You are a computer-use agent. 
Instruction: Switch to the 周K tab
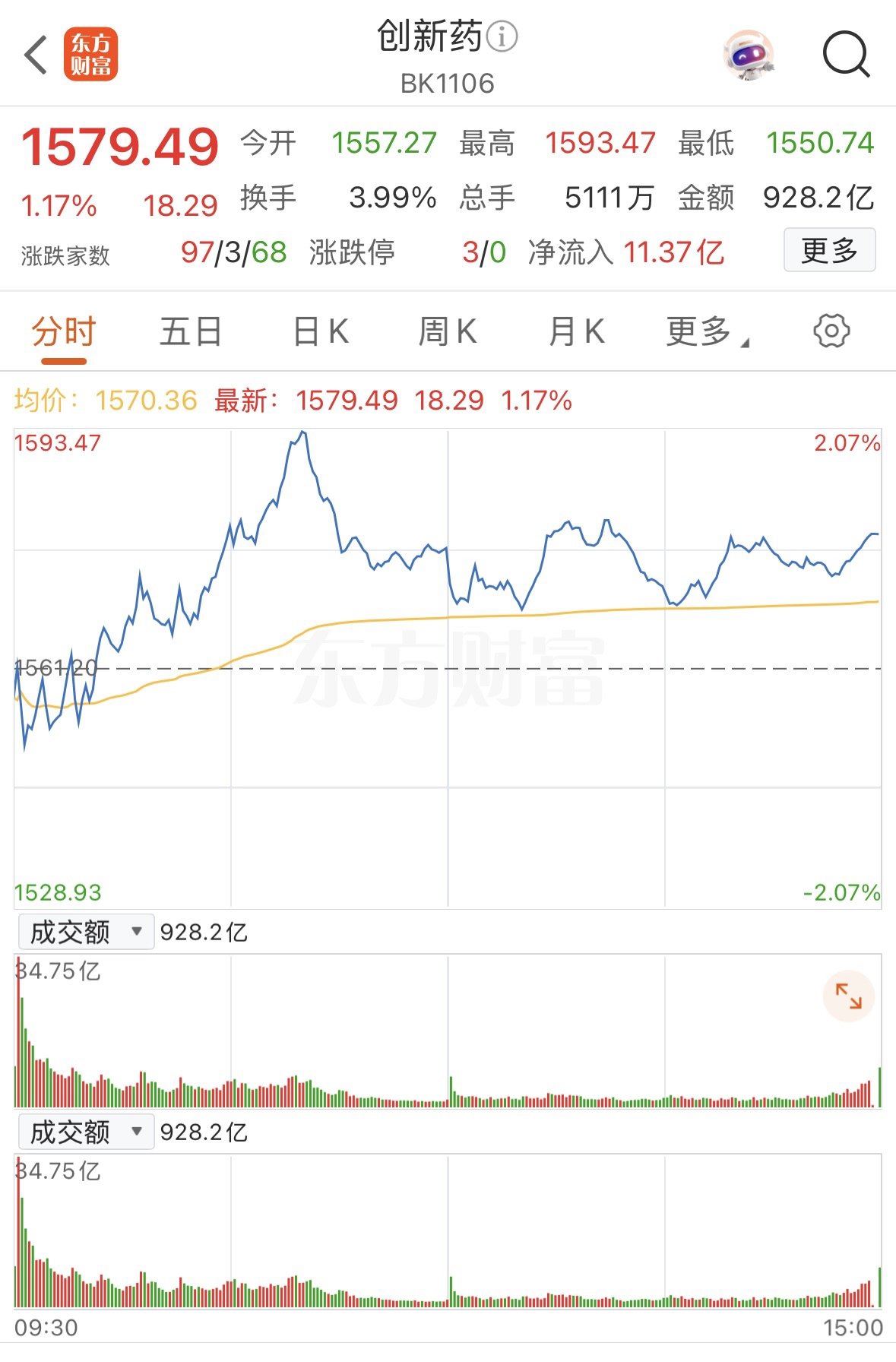pyautogui.click(x=448, y=332)
